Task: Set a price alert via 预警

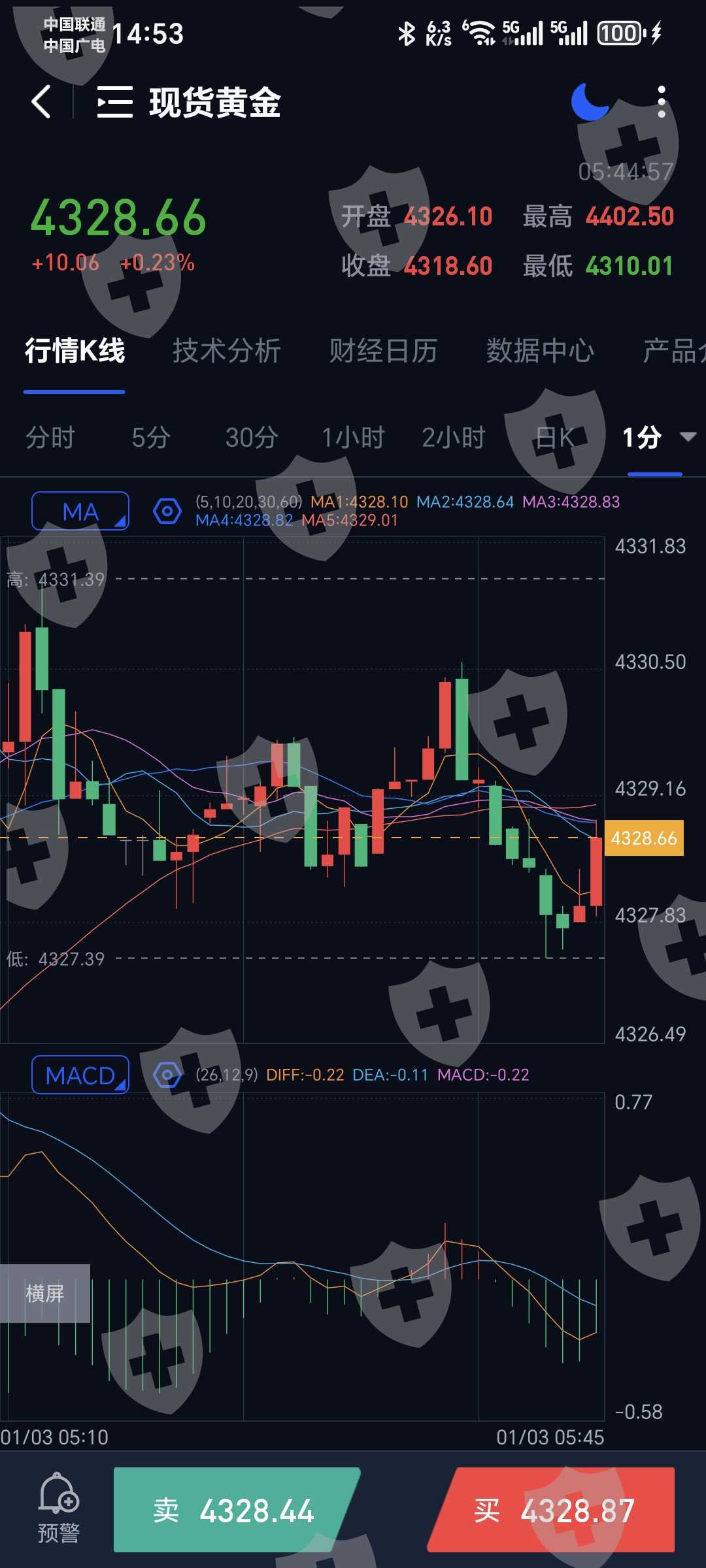Action: [x=59, y=1509]
